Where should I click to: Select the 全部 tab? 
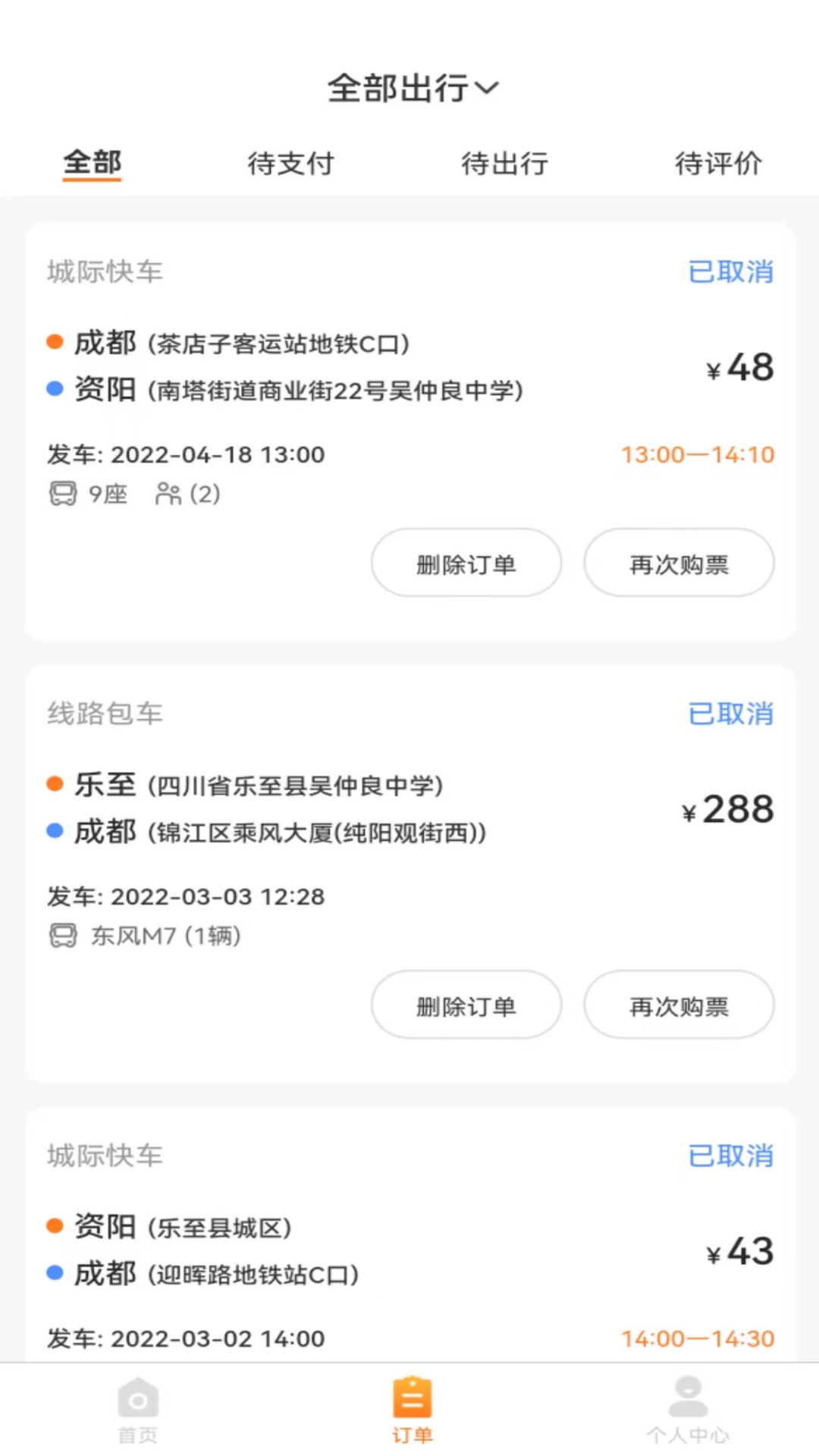click(93, 162)
